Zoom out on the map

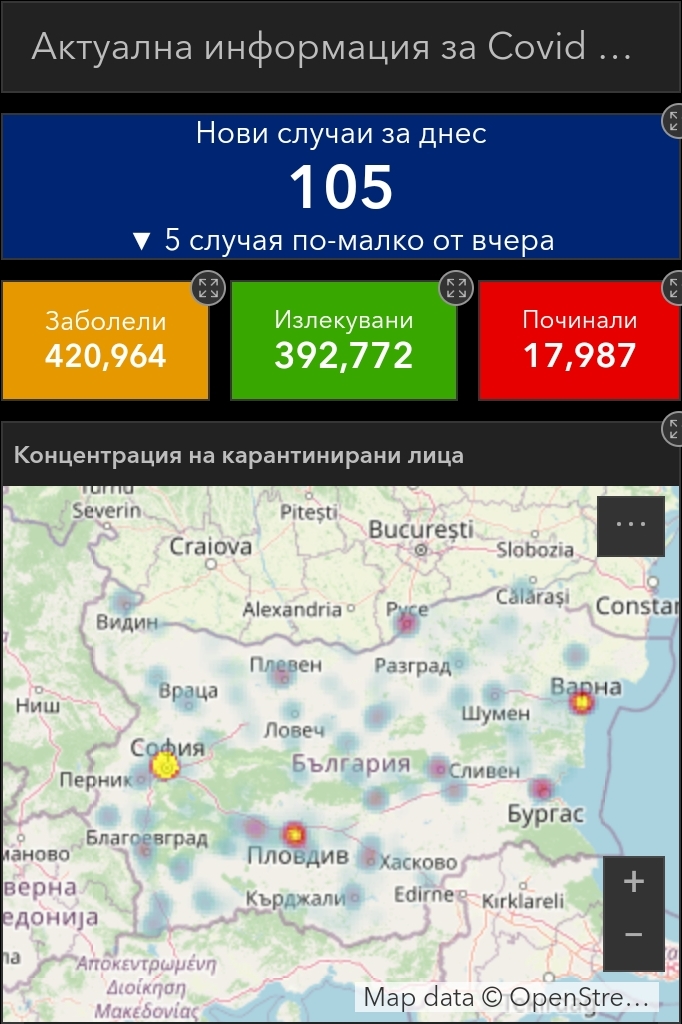click(633, 935)
